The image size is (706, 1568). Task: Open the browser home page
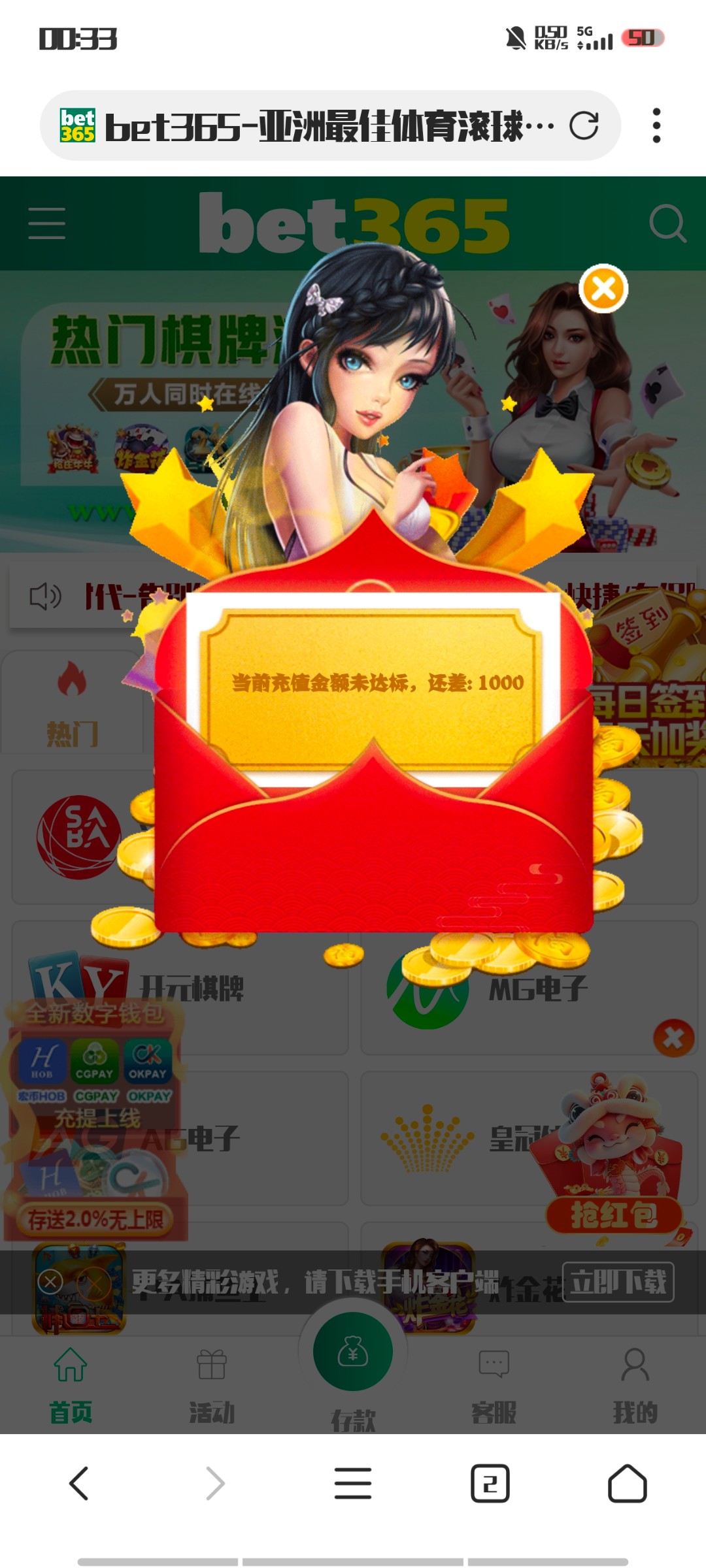627,1483
